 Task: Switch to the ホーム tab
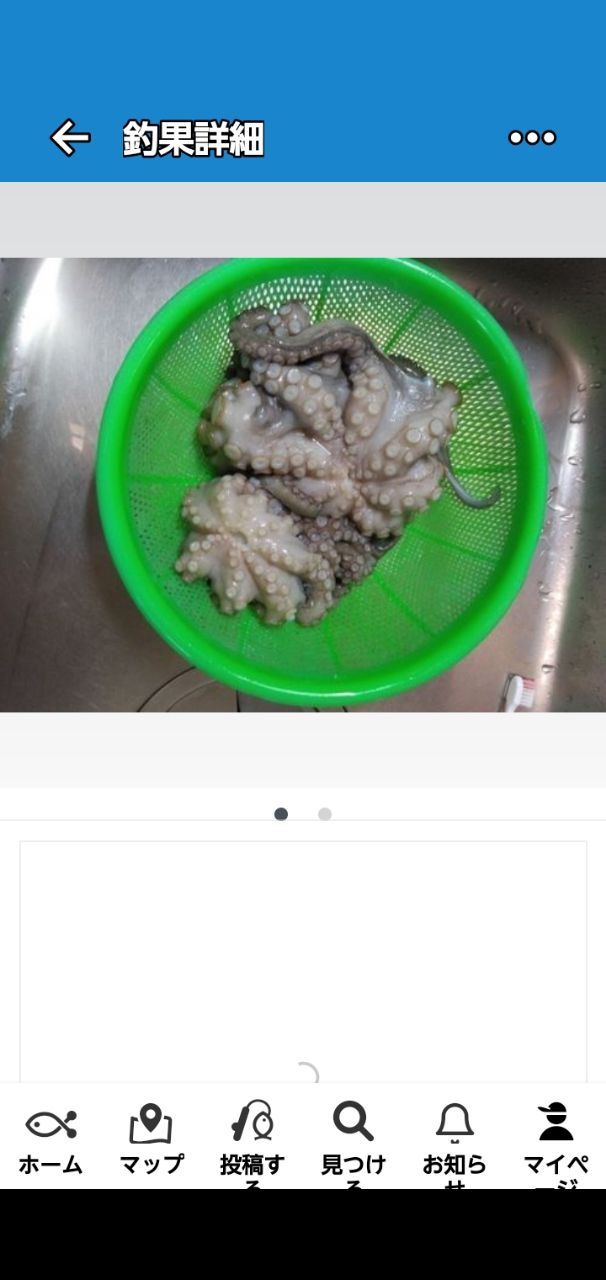click(x=51, y=1138)
